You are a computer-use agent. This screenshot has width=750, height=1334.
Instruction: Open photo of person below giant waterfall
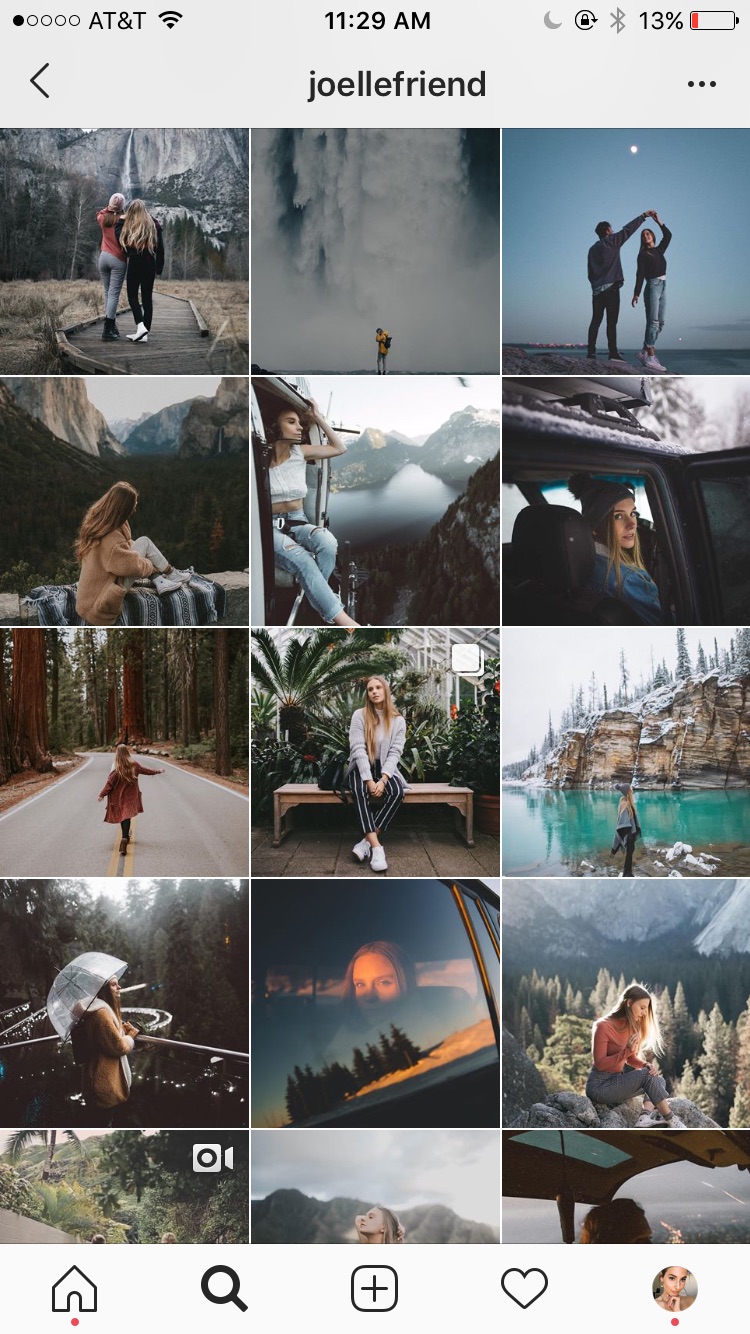pyautogui.click(x=375, y=251)
